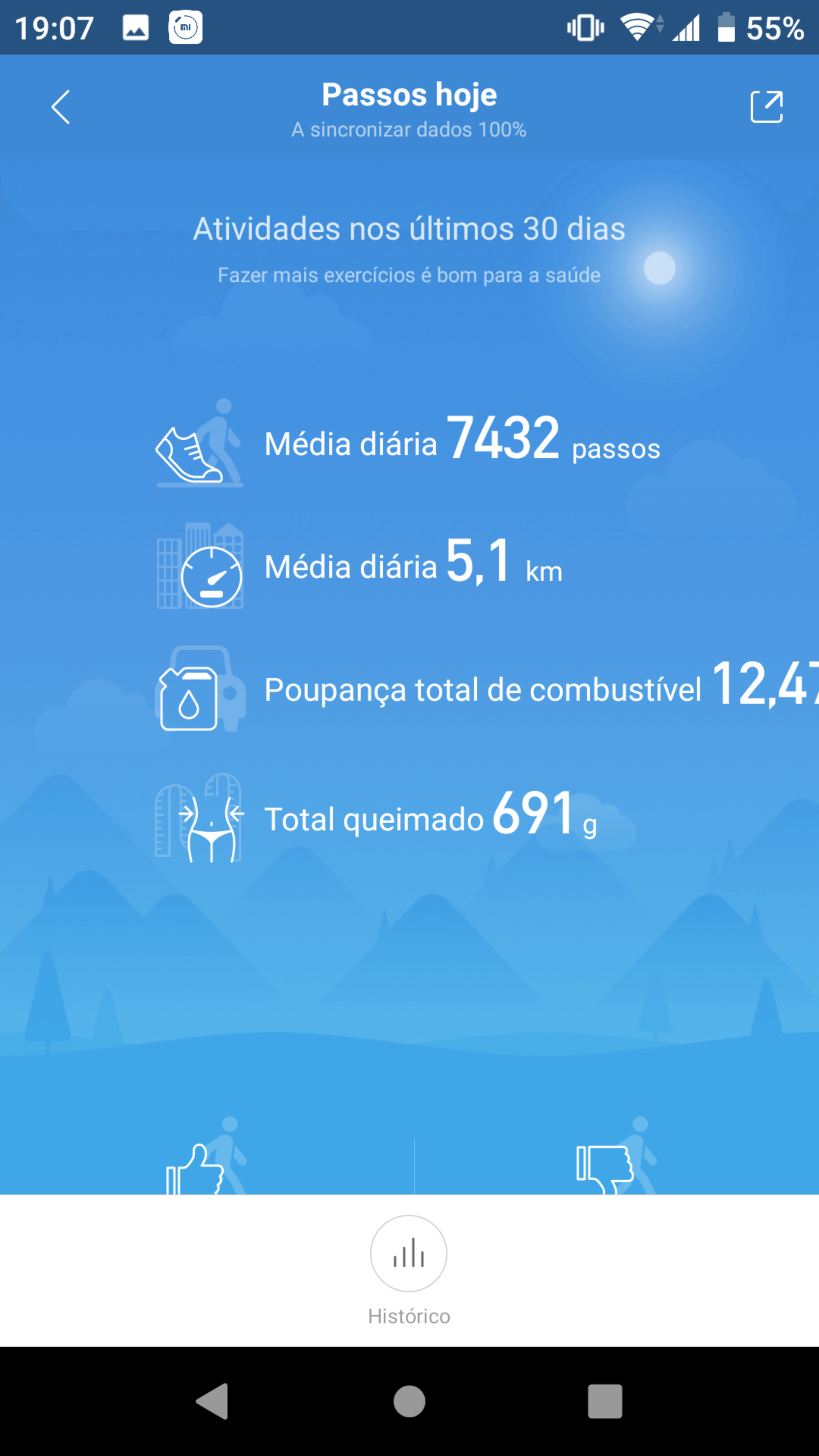Screen dimensions: 819x1456
Task: Go back using the header arrow
Action: 61,107
